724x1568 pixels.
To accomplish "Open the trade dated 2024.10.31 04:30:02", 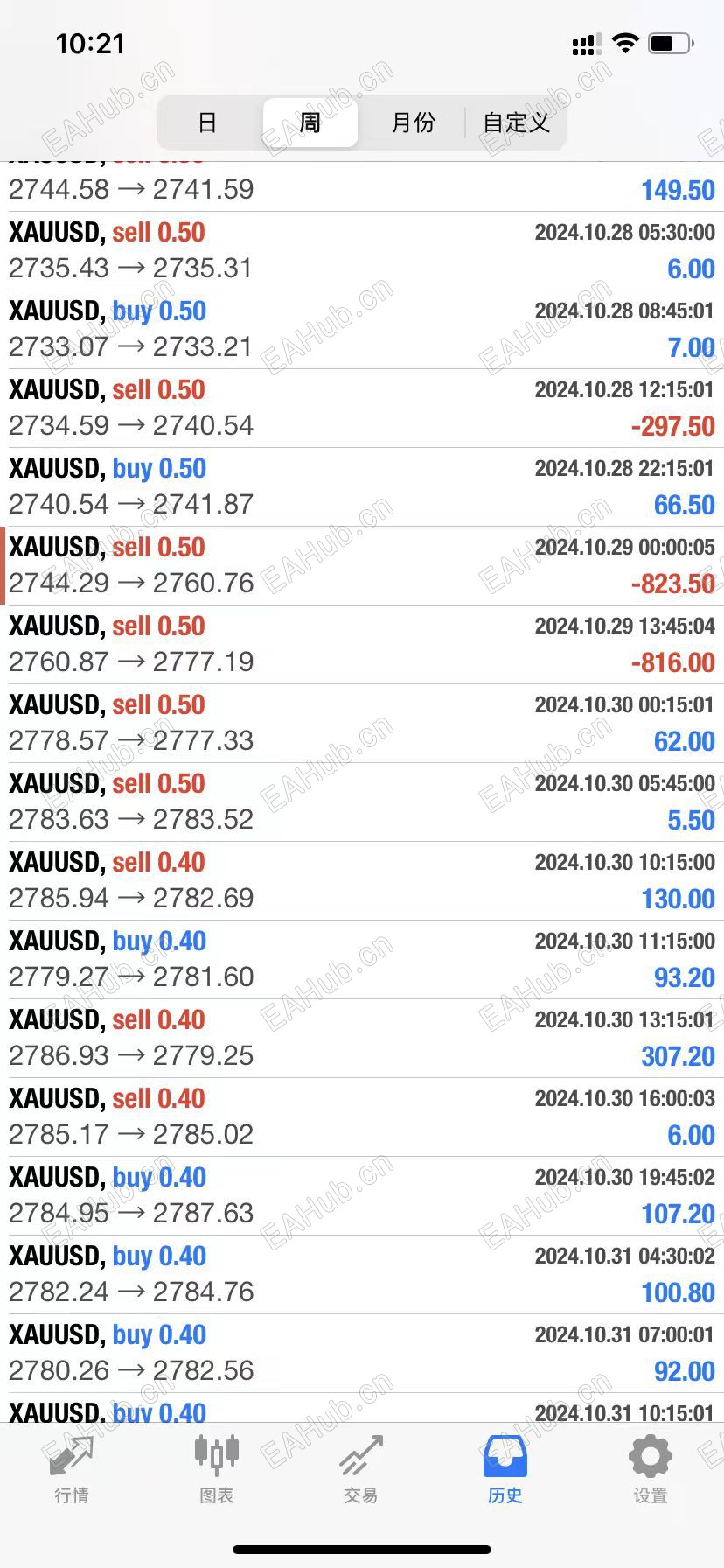I will pos(362,1275).
